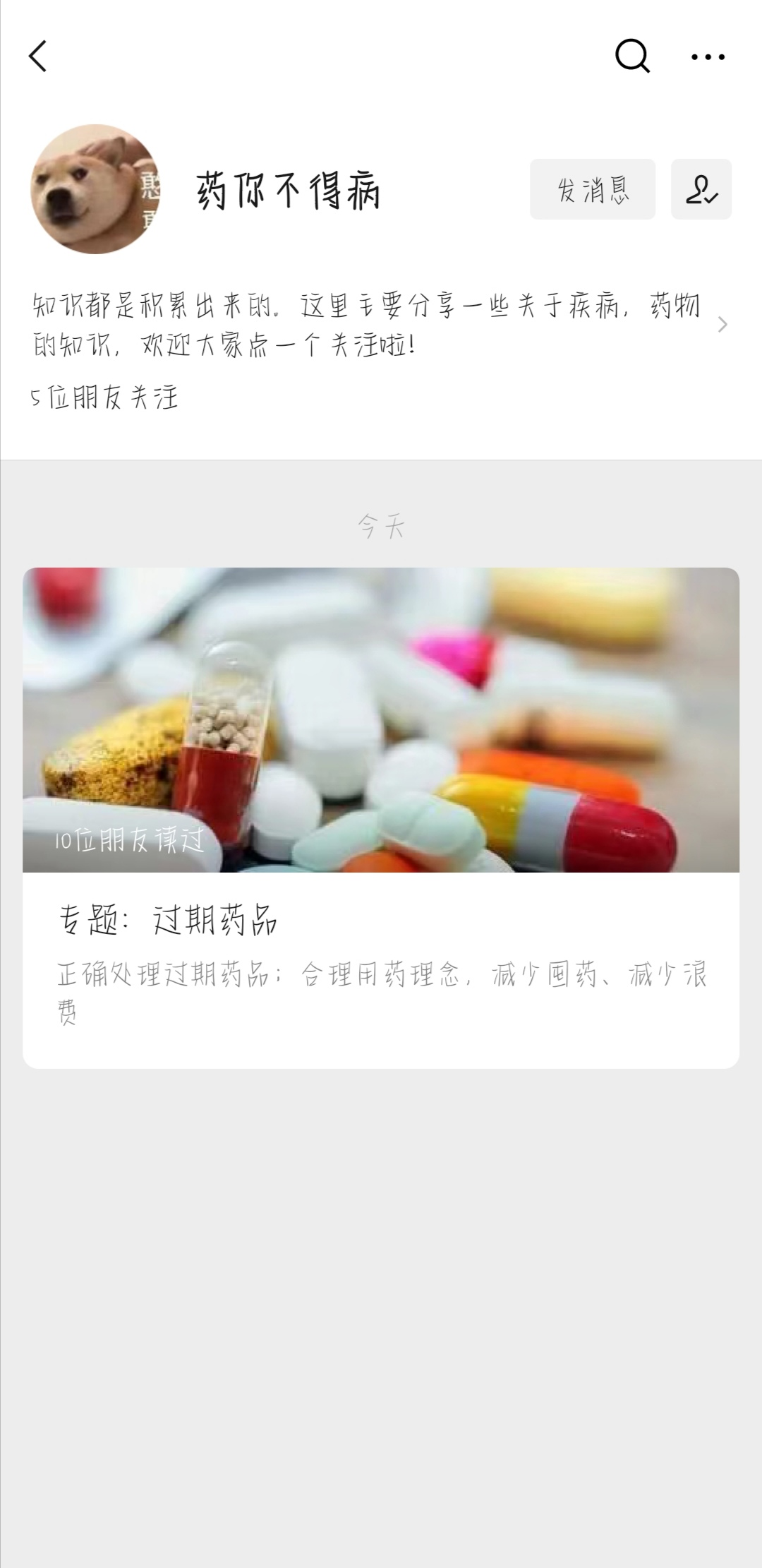Screen dimensions: 762x1568
Task: Tap the followed-status person icon
Action: [701, 189]
